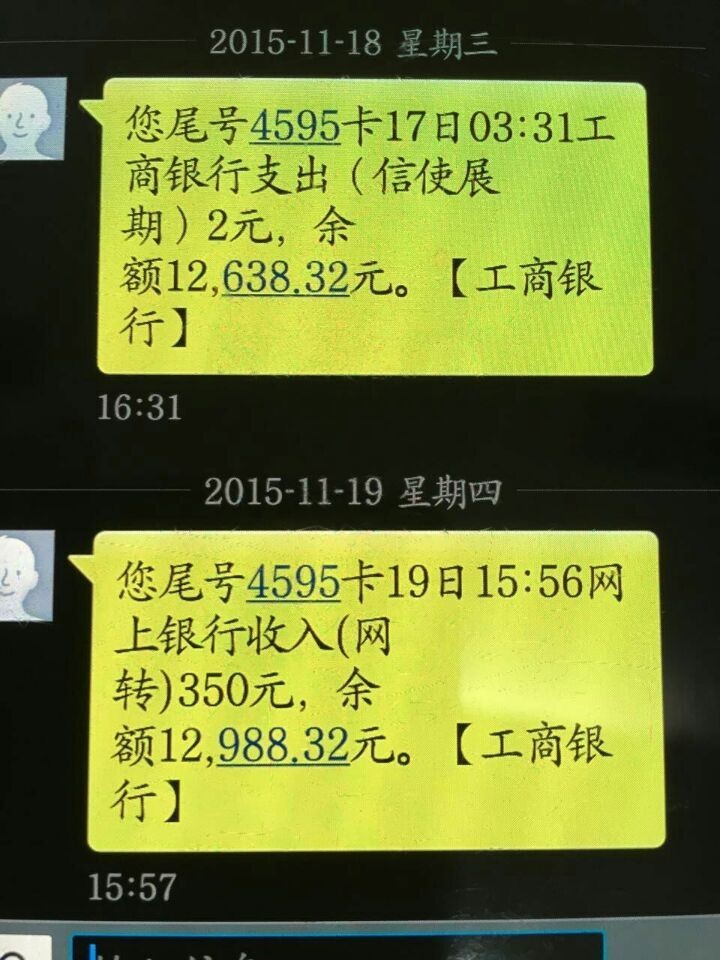Tap the message input field
Screen dimensions: 720x960
[340, 947]
